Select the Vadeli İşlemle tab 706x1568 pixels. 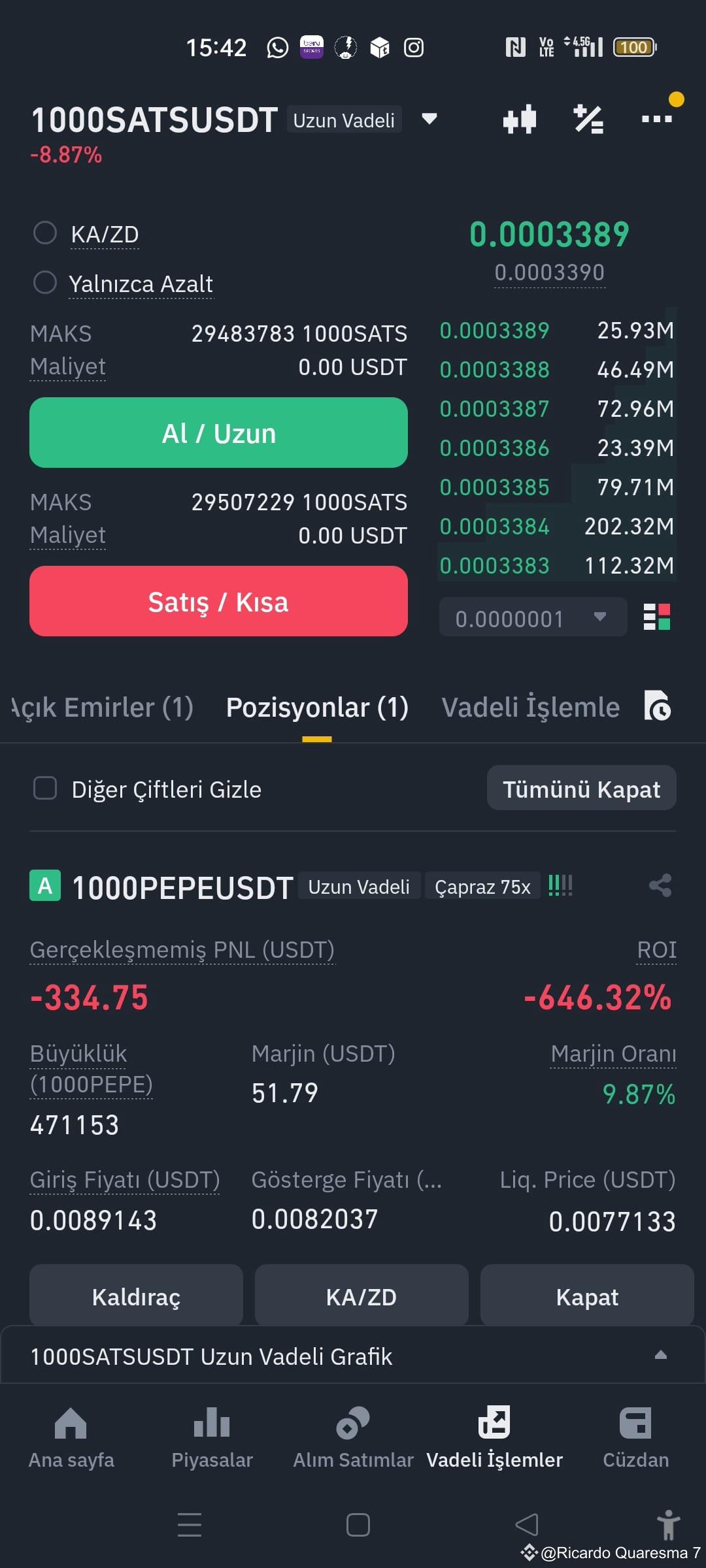coord(529,707)
